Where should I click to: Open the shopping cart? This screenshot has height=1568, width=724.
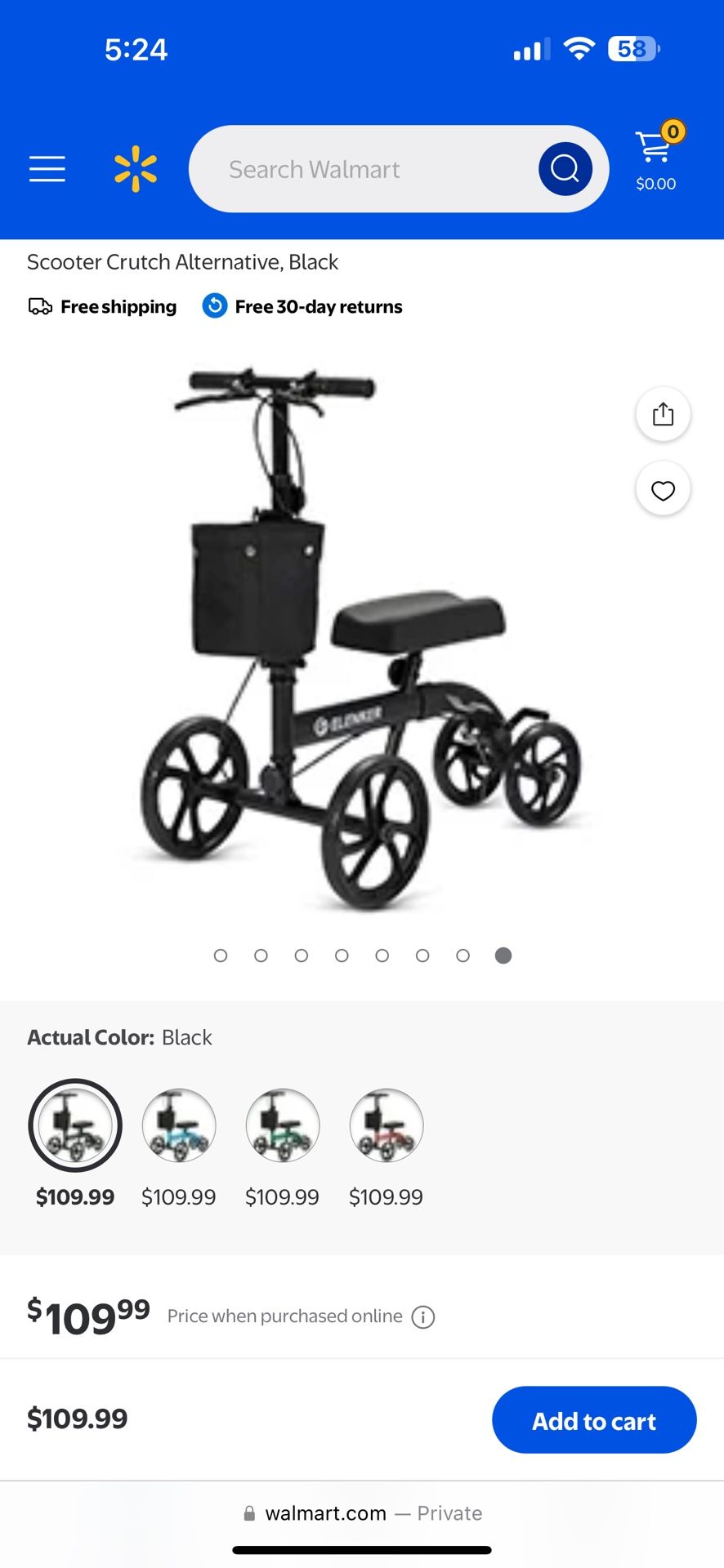[x=656, y=158]
